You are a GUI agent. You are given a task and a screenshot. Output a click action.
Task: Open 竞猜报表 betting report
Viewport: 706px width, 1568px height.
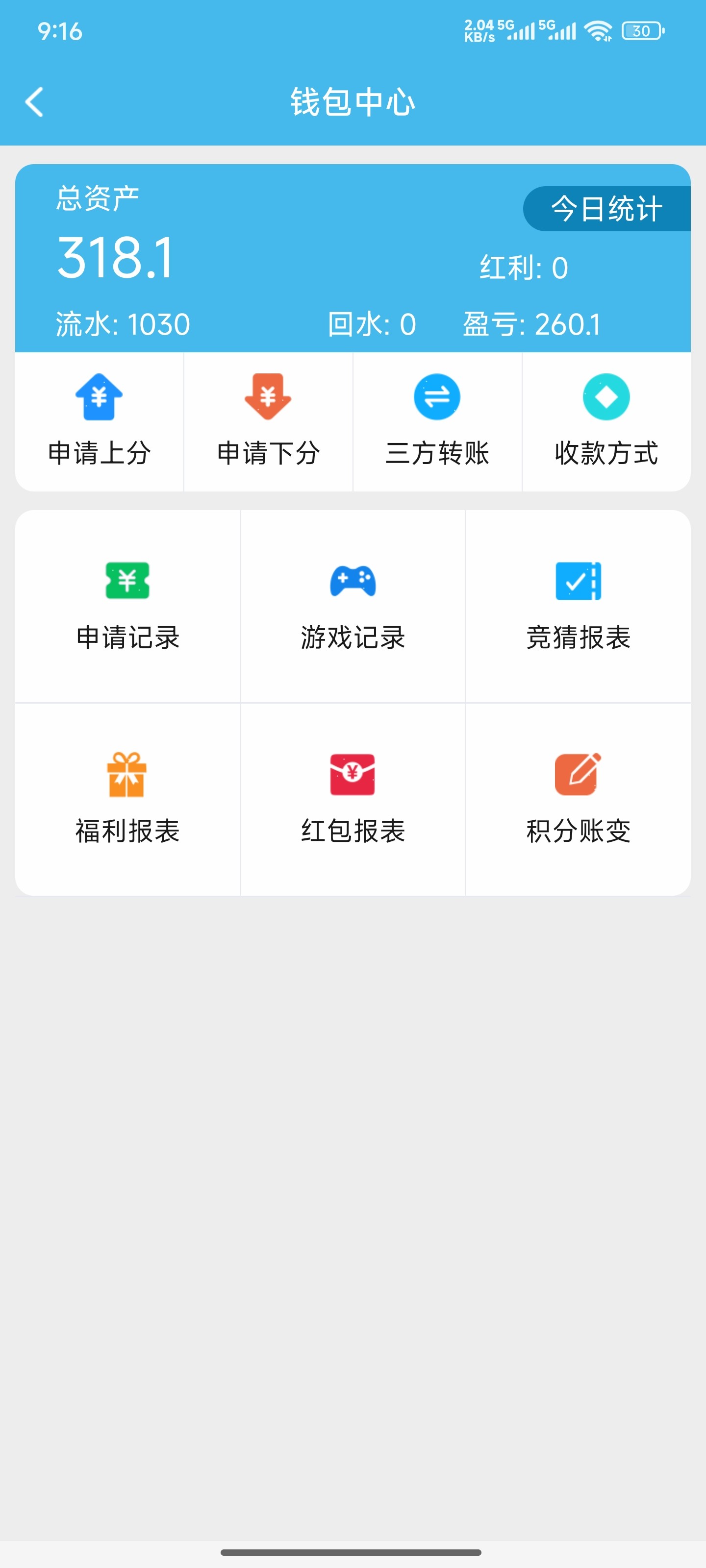coord(578,606)
